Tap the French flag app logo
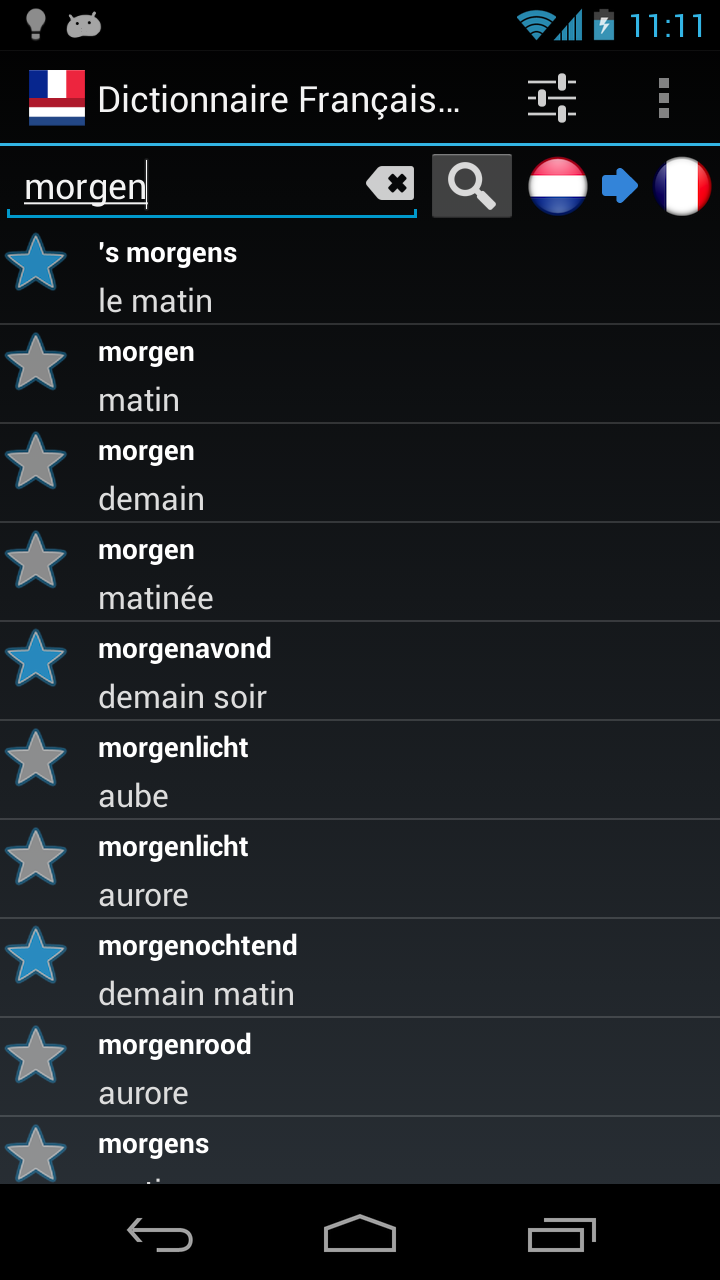 click(x=57, y=97)
